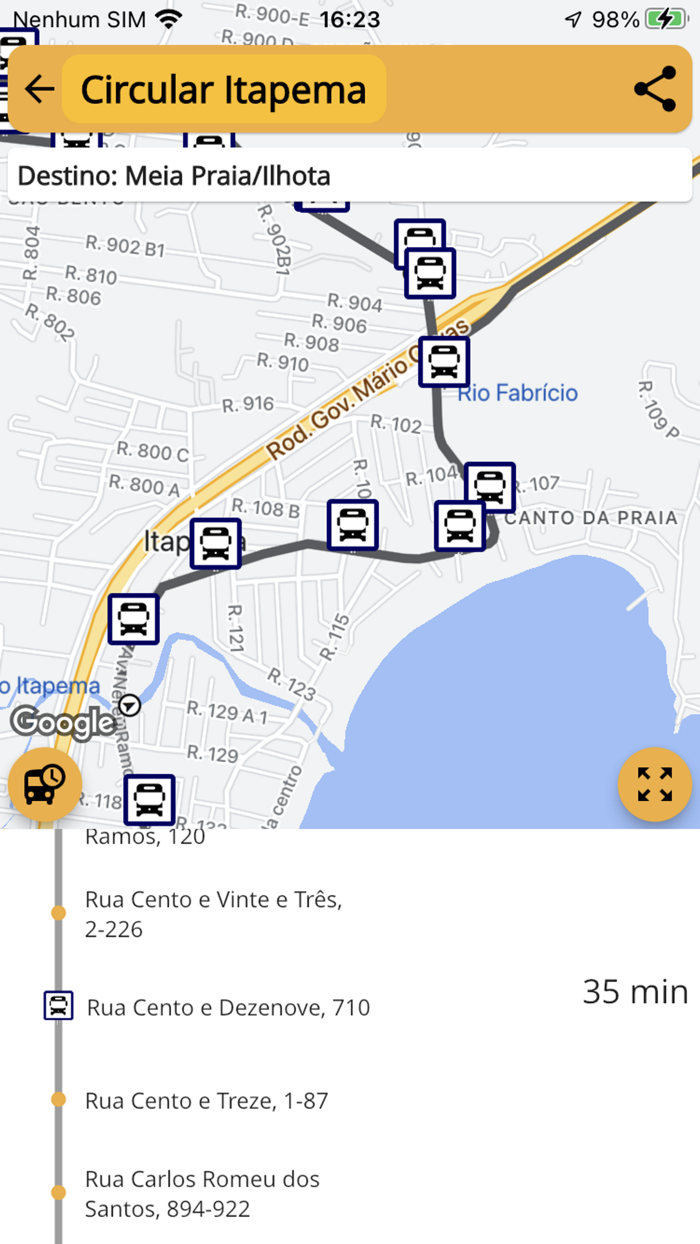Screen dimensions: 700x1244
Task: Select stop Rua Carlos Romeu dos Santos, 894-922
Action: [202, 1193]
